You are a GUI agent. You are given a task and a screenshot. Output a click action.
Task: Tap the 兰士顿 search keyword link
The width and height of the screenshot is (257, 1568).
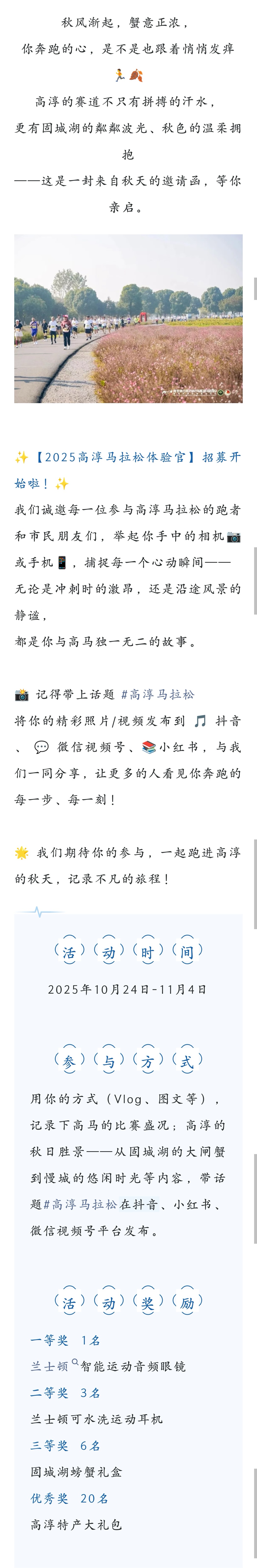click(x=51, y=1366)
